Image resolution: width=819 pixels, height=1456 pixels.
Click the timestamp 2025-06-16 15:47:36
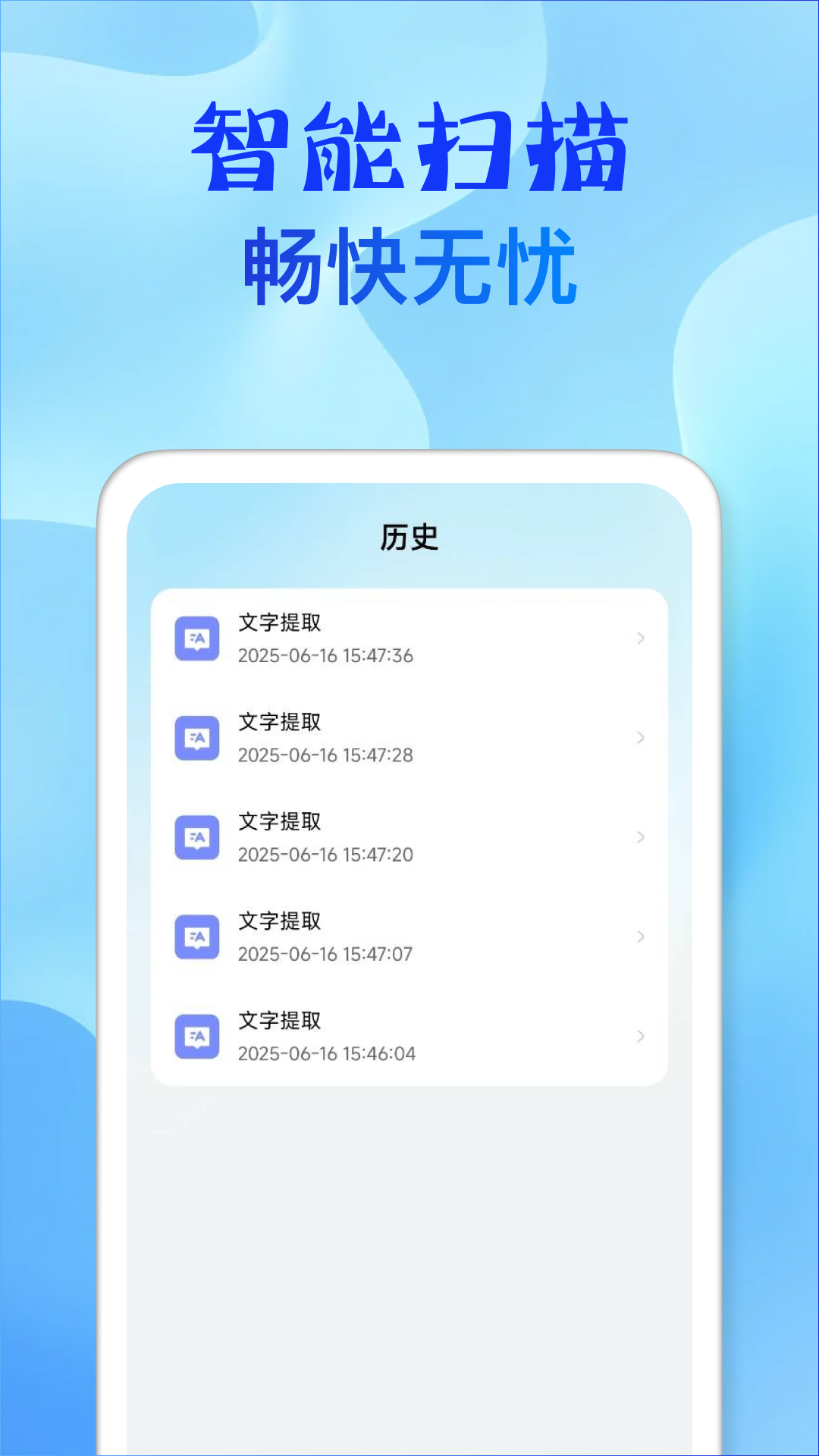point(326,657)
